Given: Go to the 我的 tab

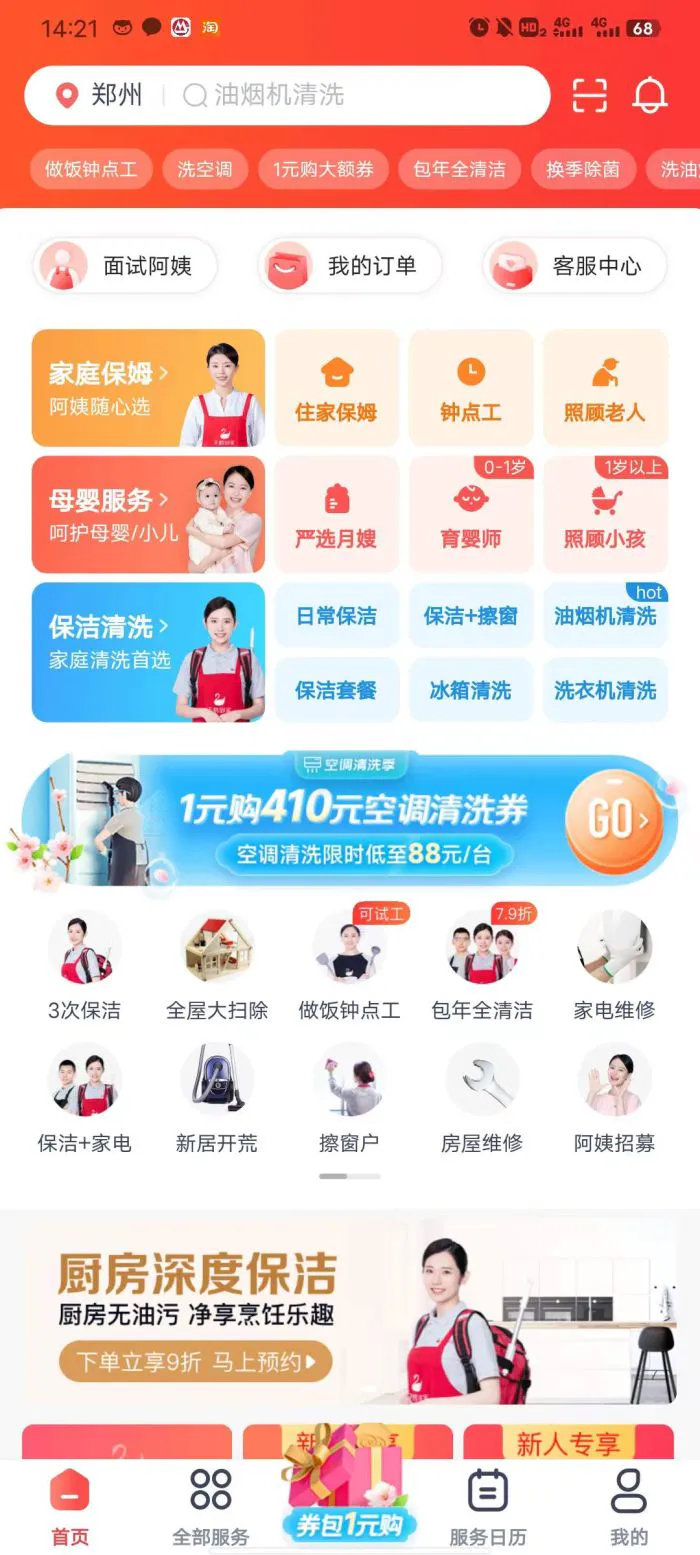Looking at the screenshot, I should tap(629, 1506).
